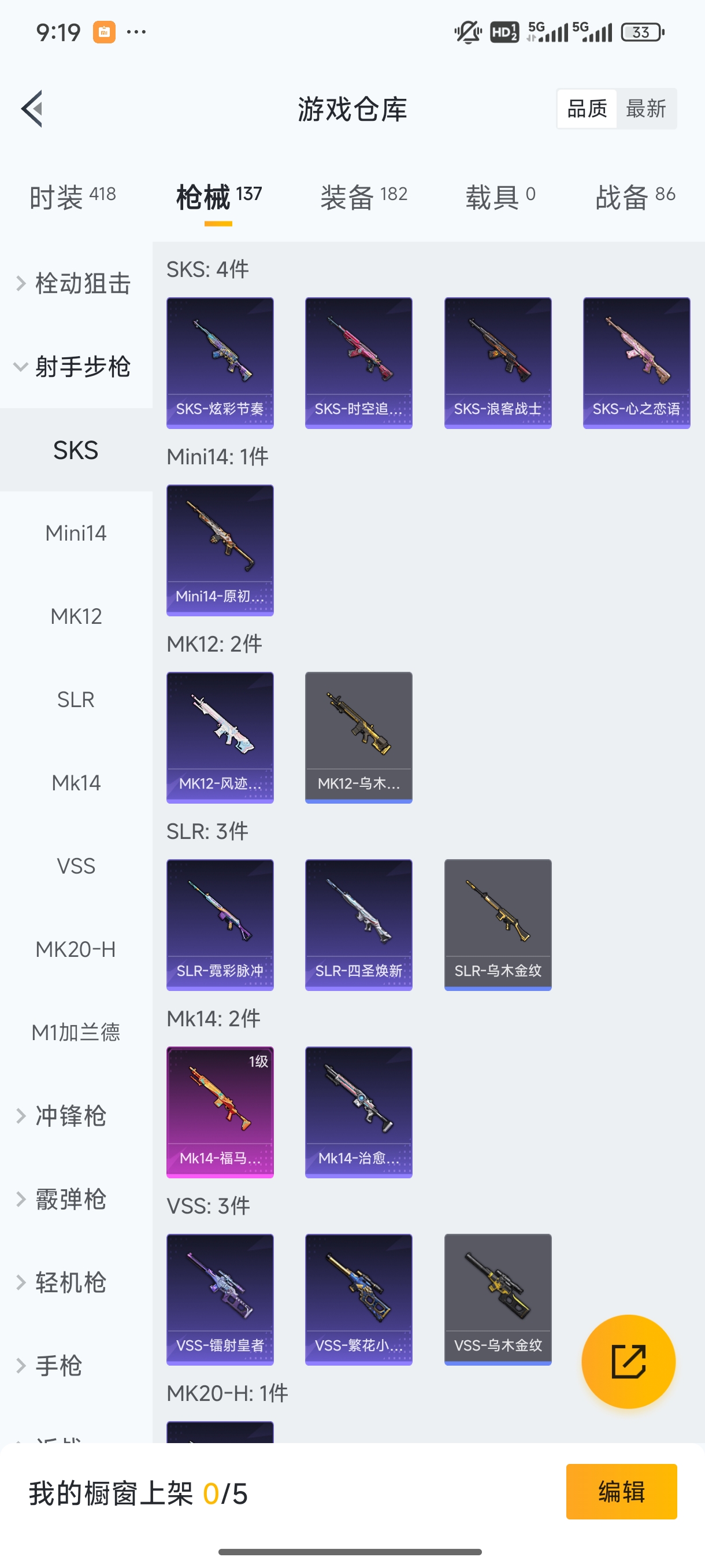View the SKS-心之恋语 skin
The height and width of the screenshot is (1568, 705).
tap(636, 363)
